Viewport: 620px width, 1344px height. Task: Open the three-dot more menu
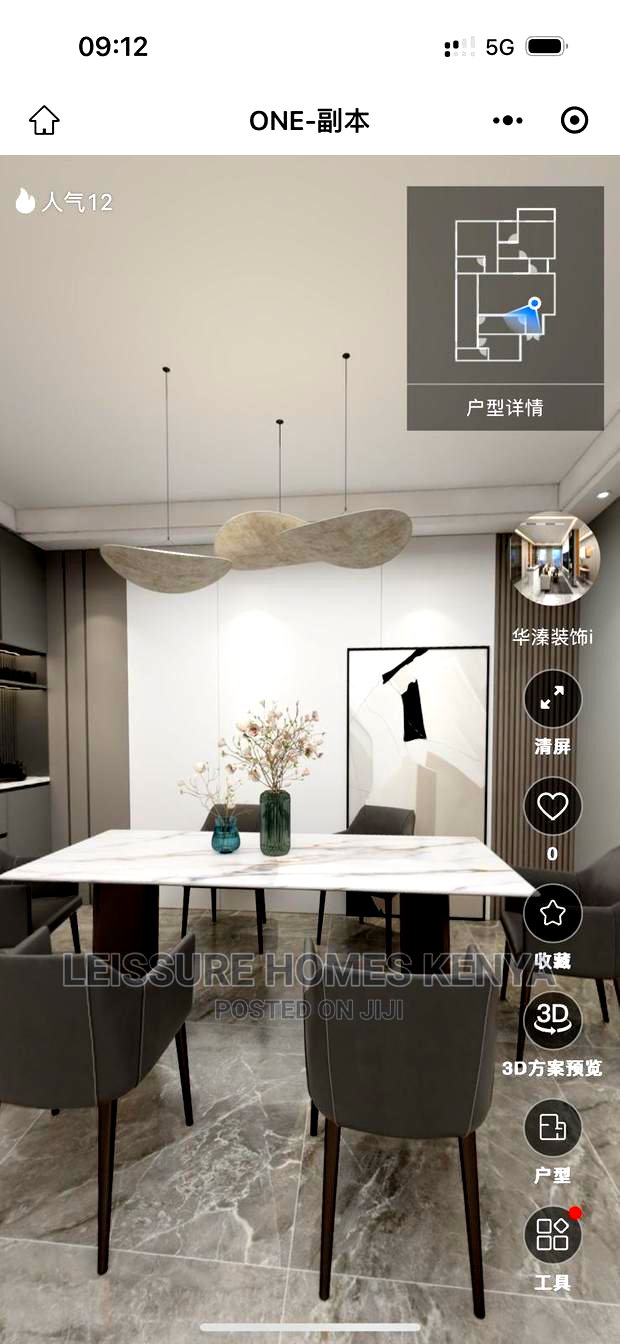pos(507,121)
